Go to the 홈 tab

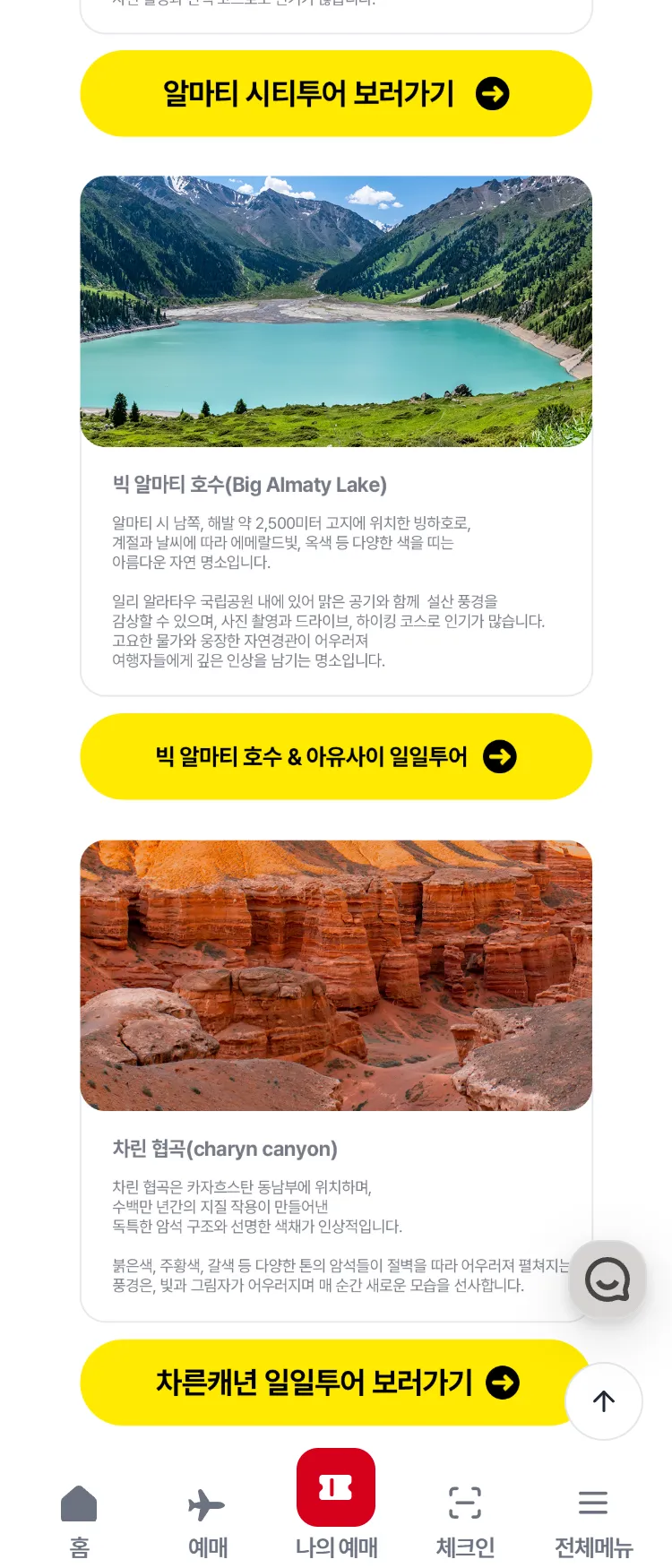coord(79,1520)
